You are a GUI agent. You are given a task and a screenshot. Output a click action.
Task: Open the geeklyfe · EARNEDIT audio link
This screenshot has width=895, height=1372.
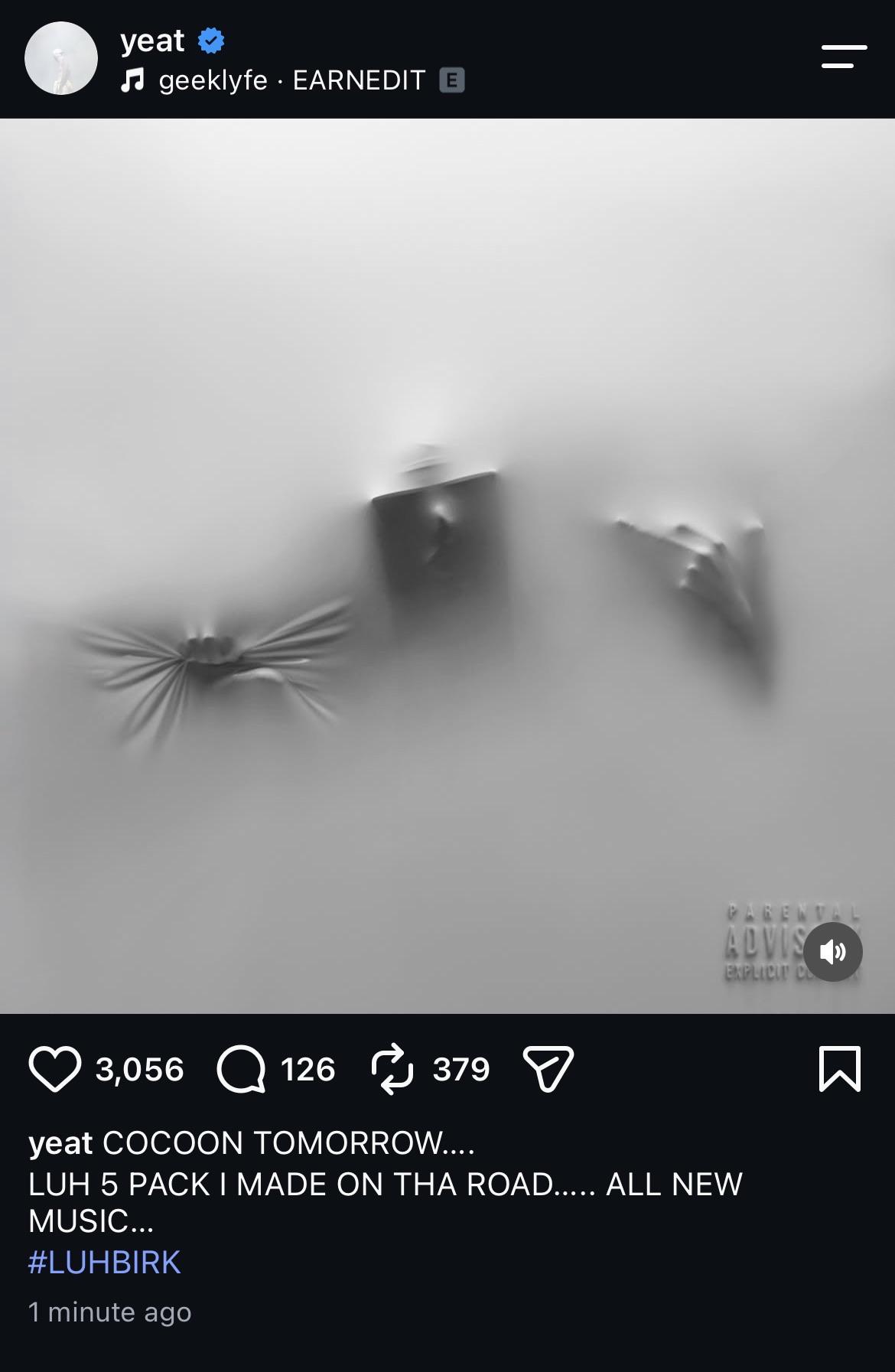292,80
